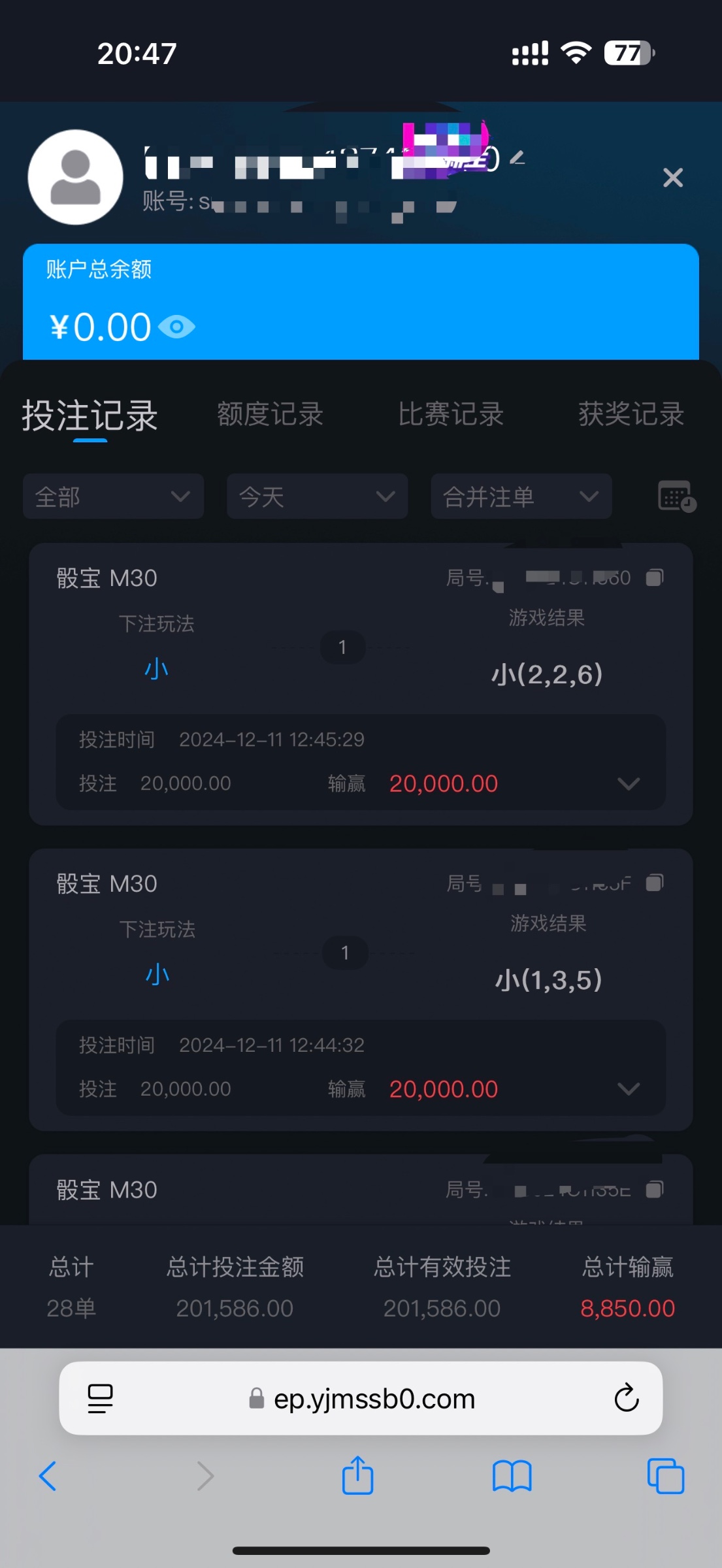Go back in the Safari browser
The width and height of the screenshot is (722, 1568).
click(48, 1476)
